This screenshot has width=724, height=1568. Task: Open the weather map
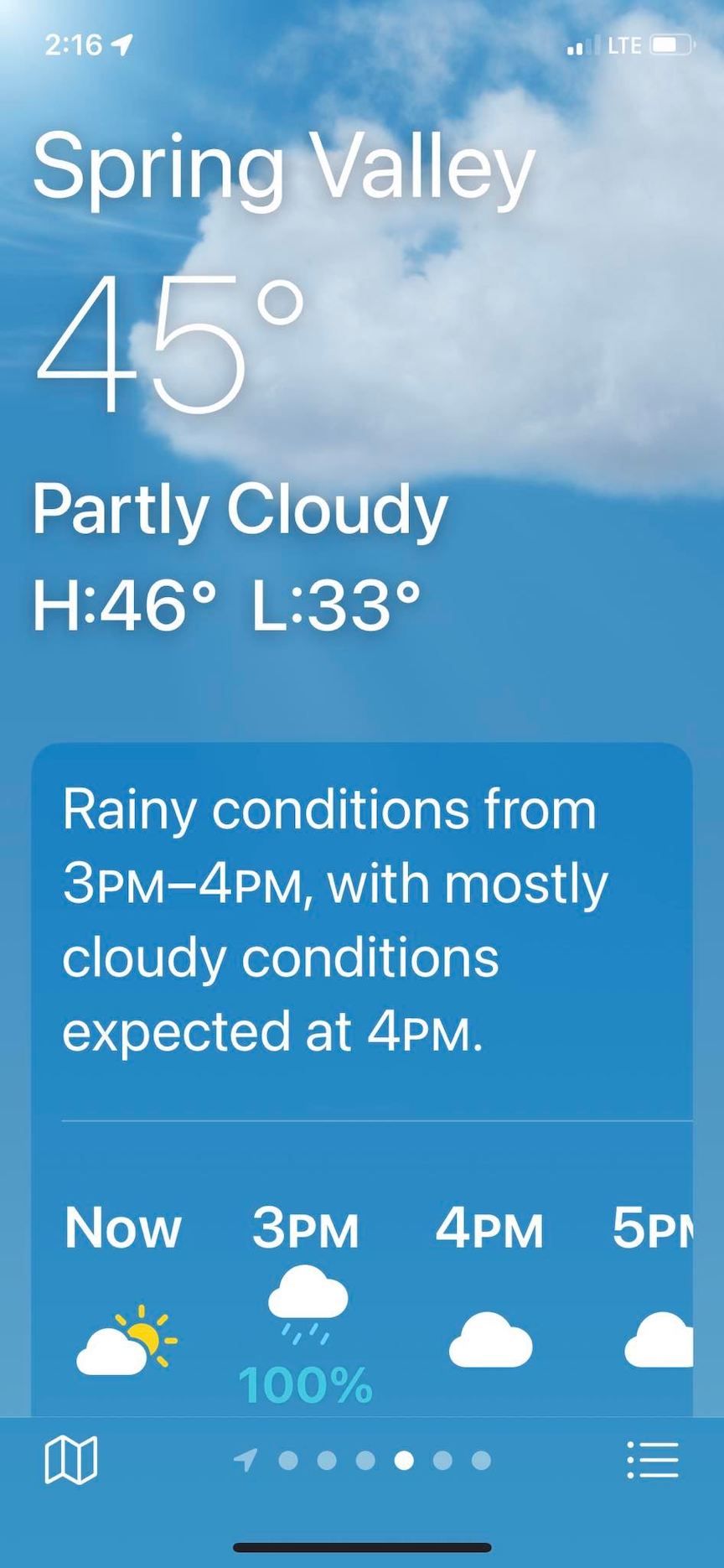pos(70,1460)
